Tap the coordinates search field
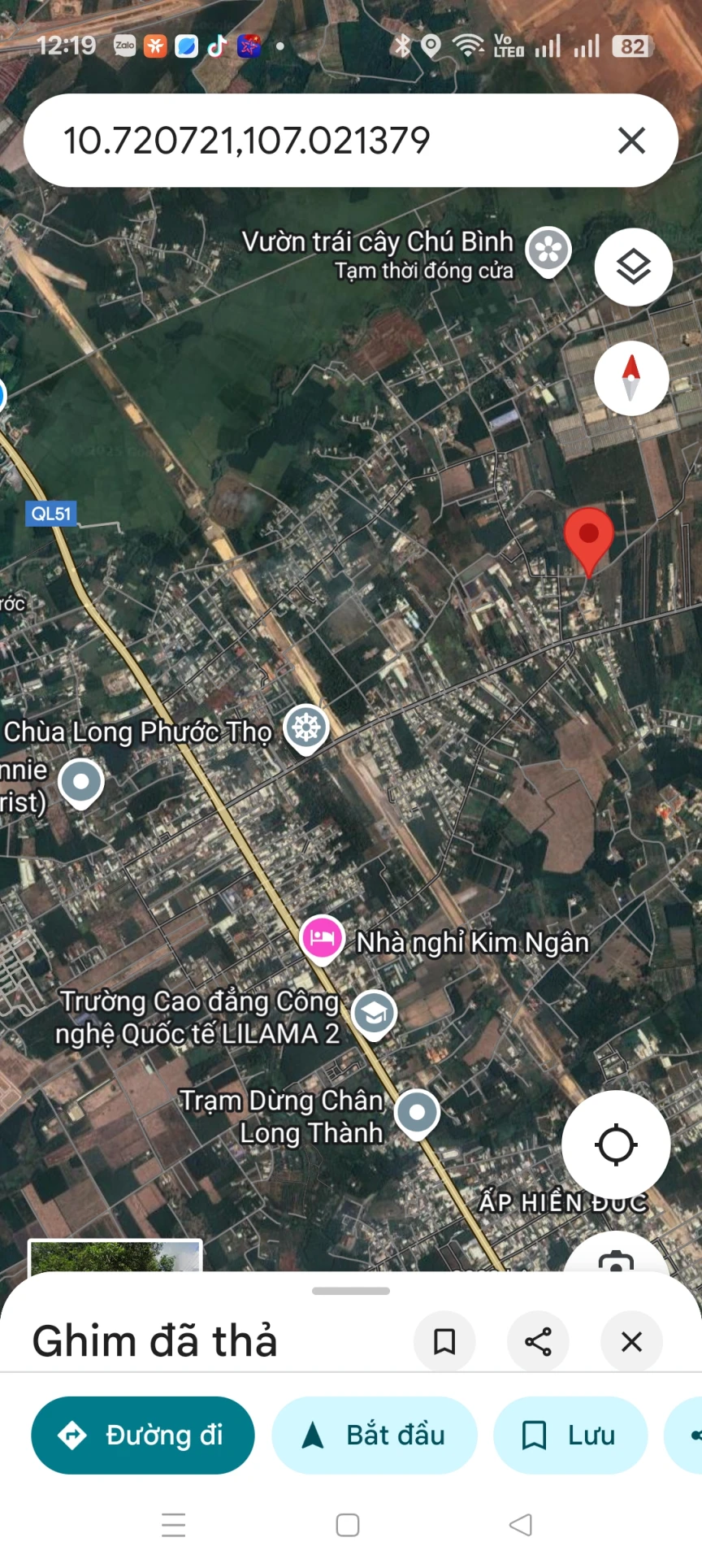 point(325,141)
